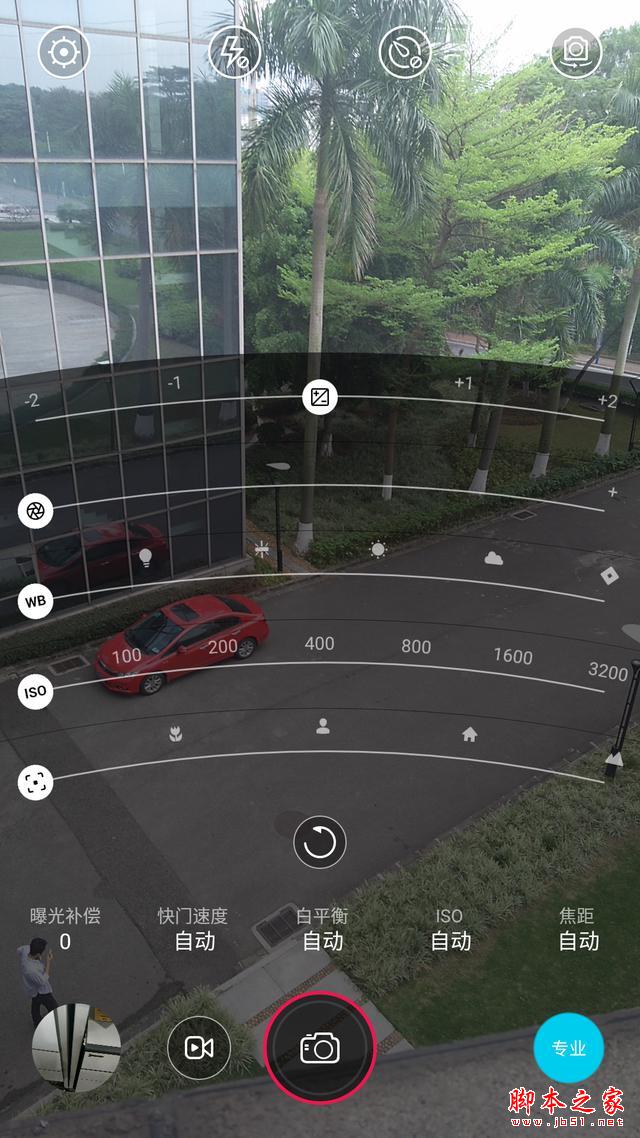Tap the exposure compensation slider handle
Screen dimensions: 640x1138
click(320, 399)
